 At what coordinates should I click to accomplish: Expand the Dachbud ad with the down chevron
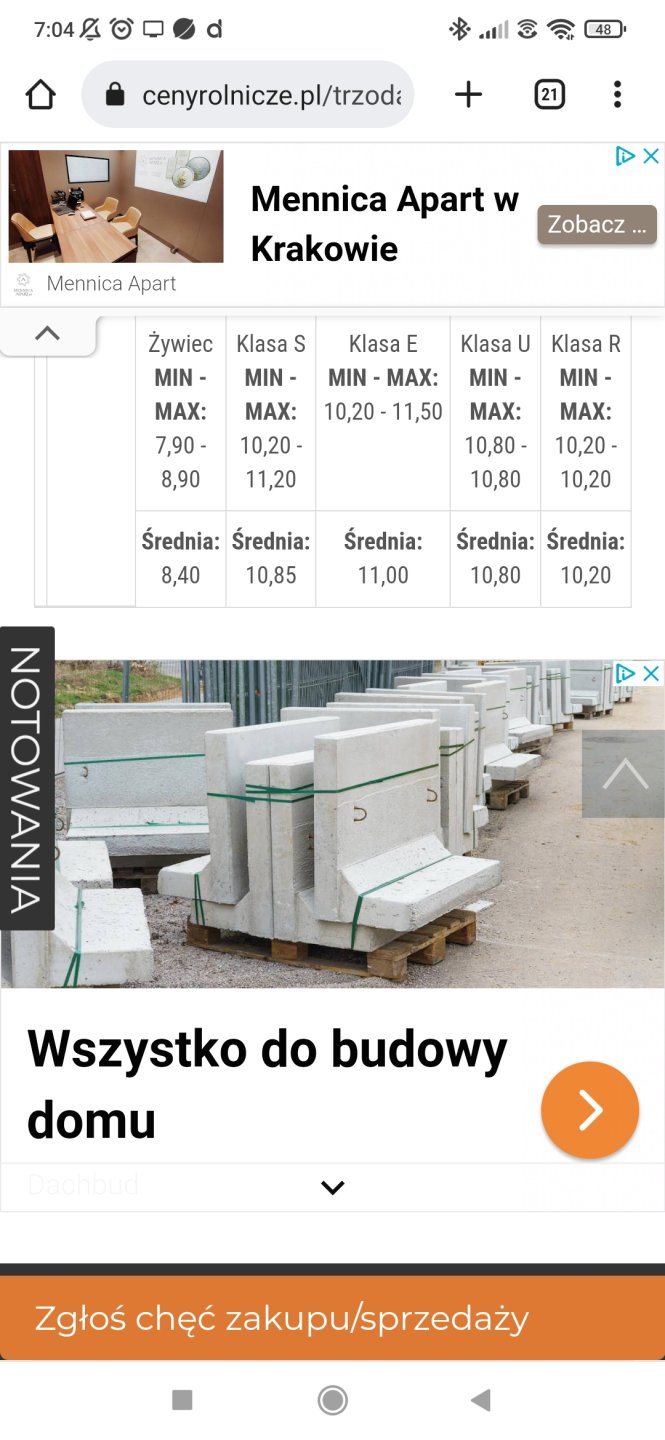[332, 1187]
